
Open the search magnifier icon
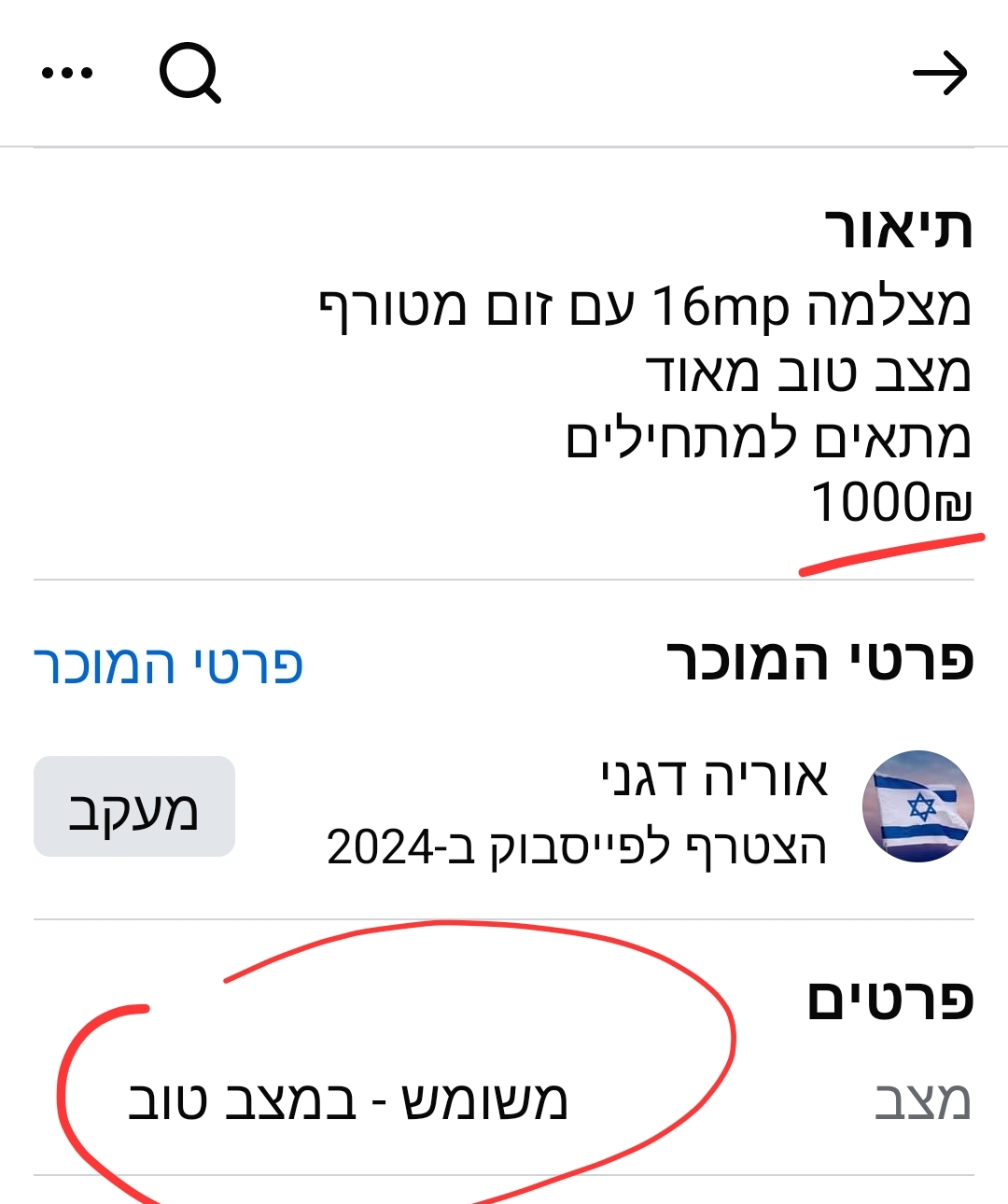coord(189,73)
